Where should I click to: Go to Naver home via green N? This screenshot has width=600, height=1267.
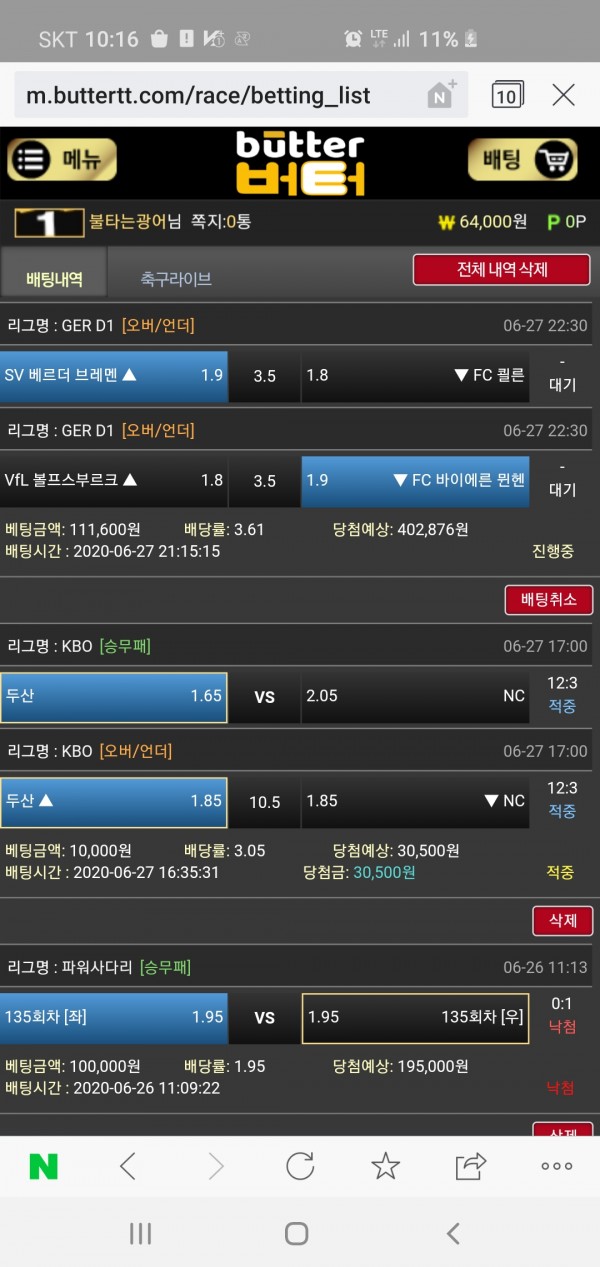click(x=43, y=1166)
